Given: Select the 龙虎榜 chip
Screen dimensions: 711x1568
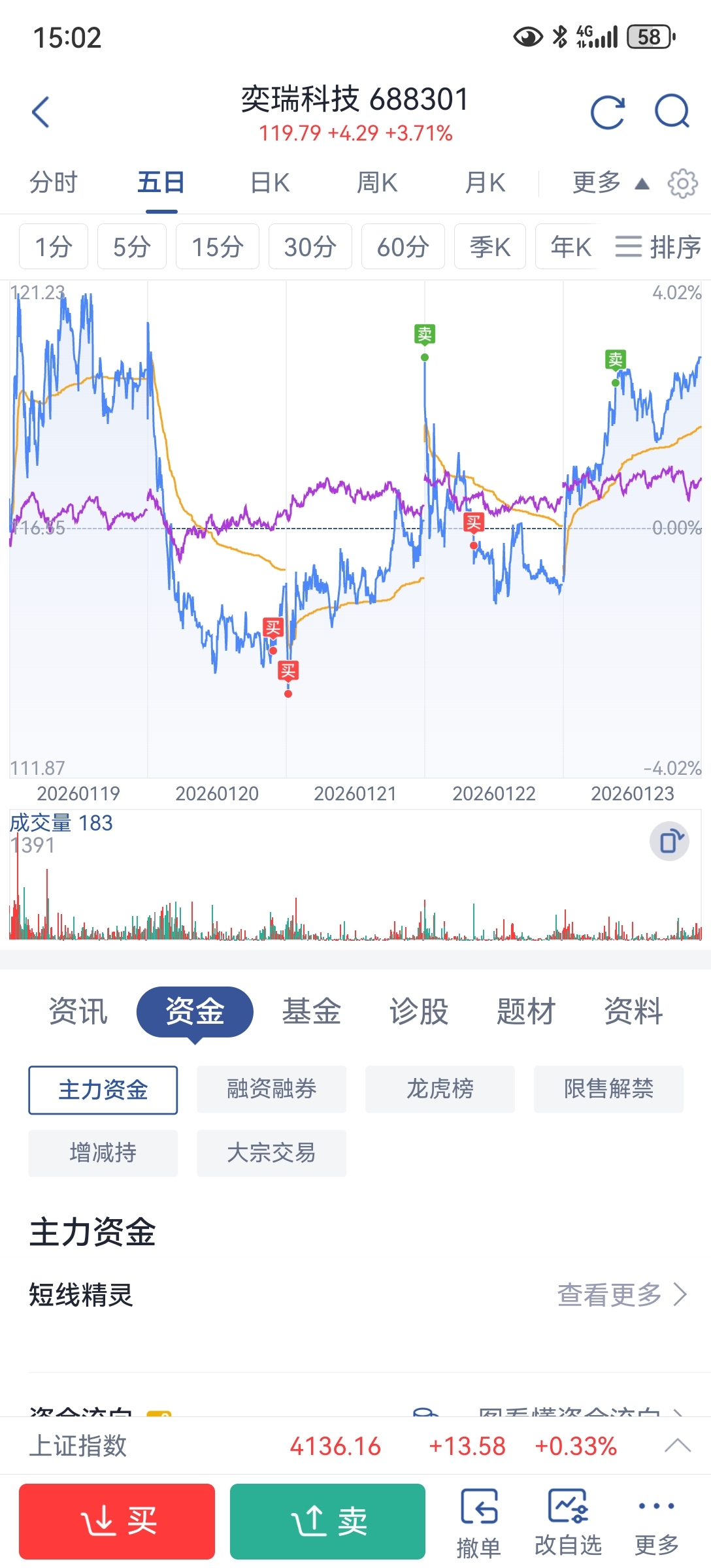Looking at the screenshot, I should tap(440, 1089).
